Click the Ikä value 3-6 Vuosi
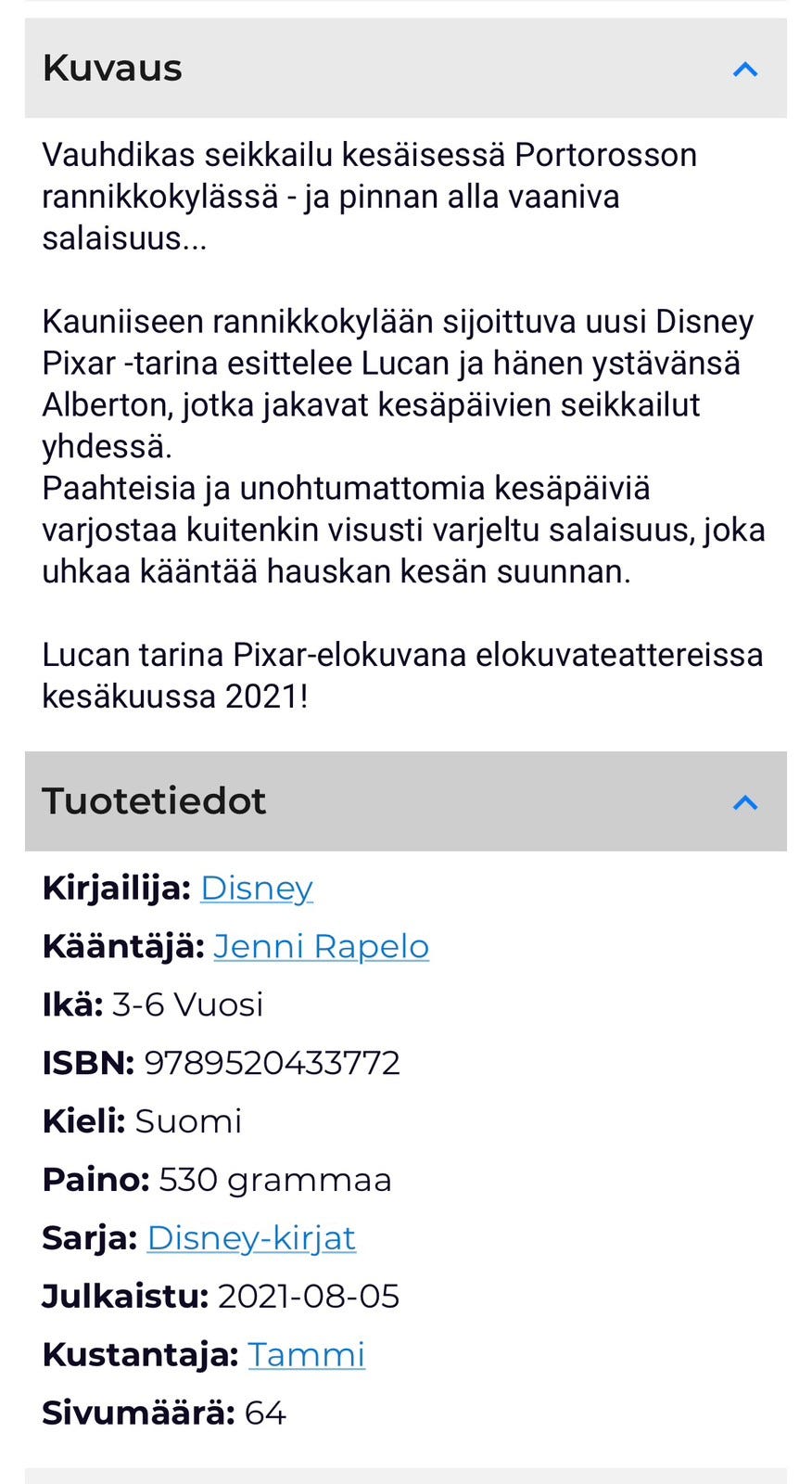 pyautogui.click(x=189, y=1004)
